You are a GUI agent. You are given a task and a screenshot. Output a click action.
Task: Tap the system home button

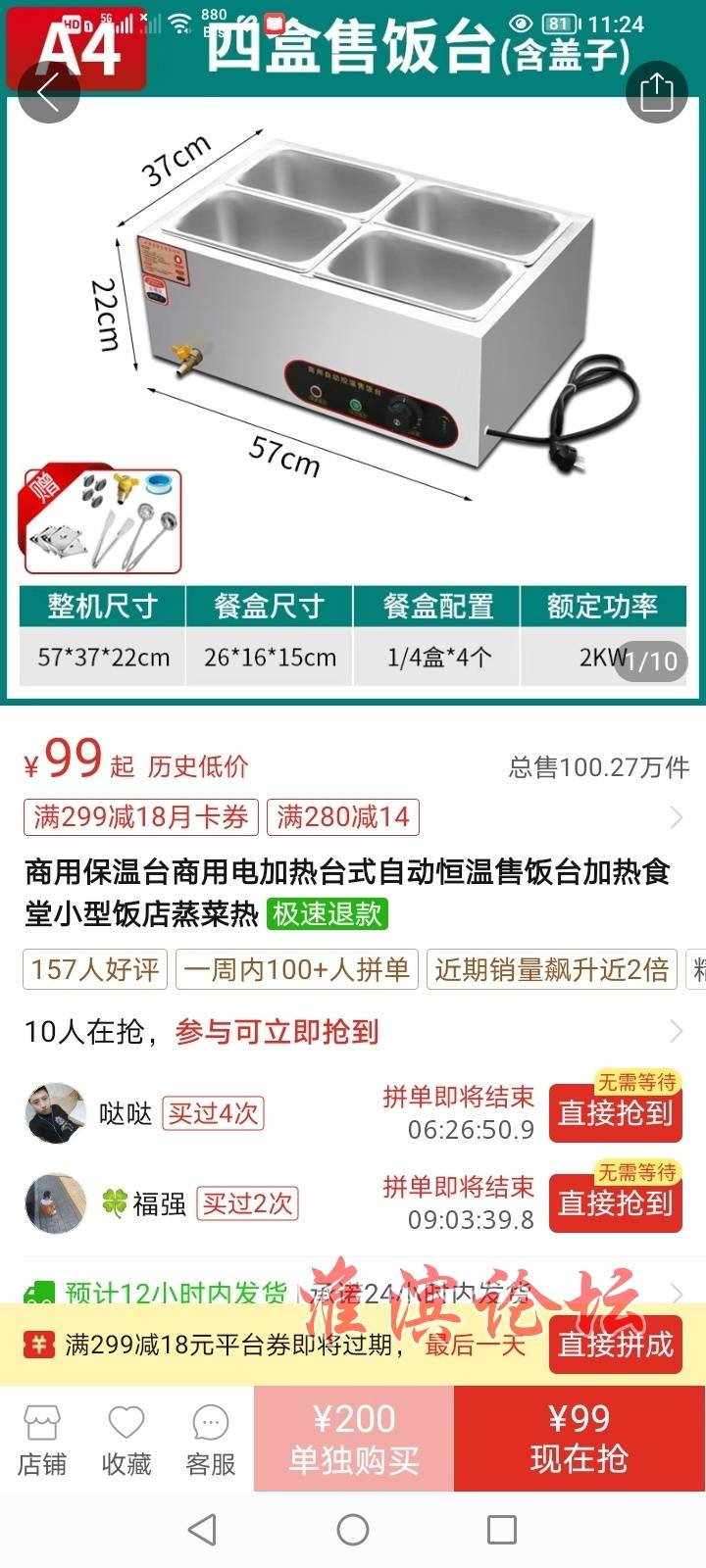coord(353,1530)
